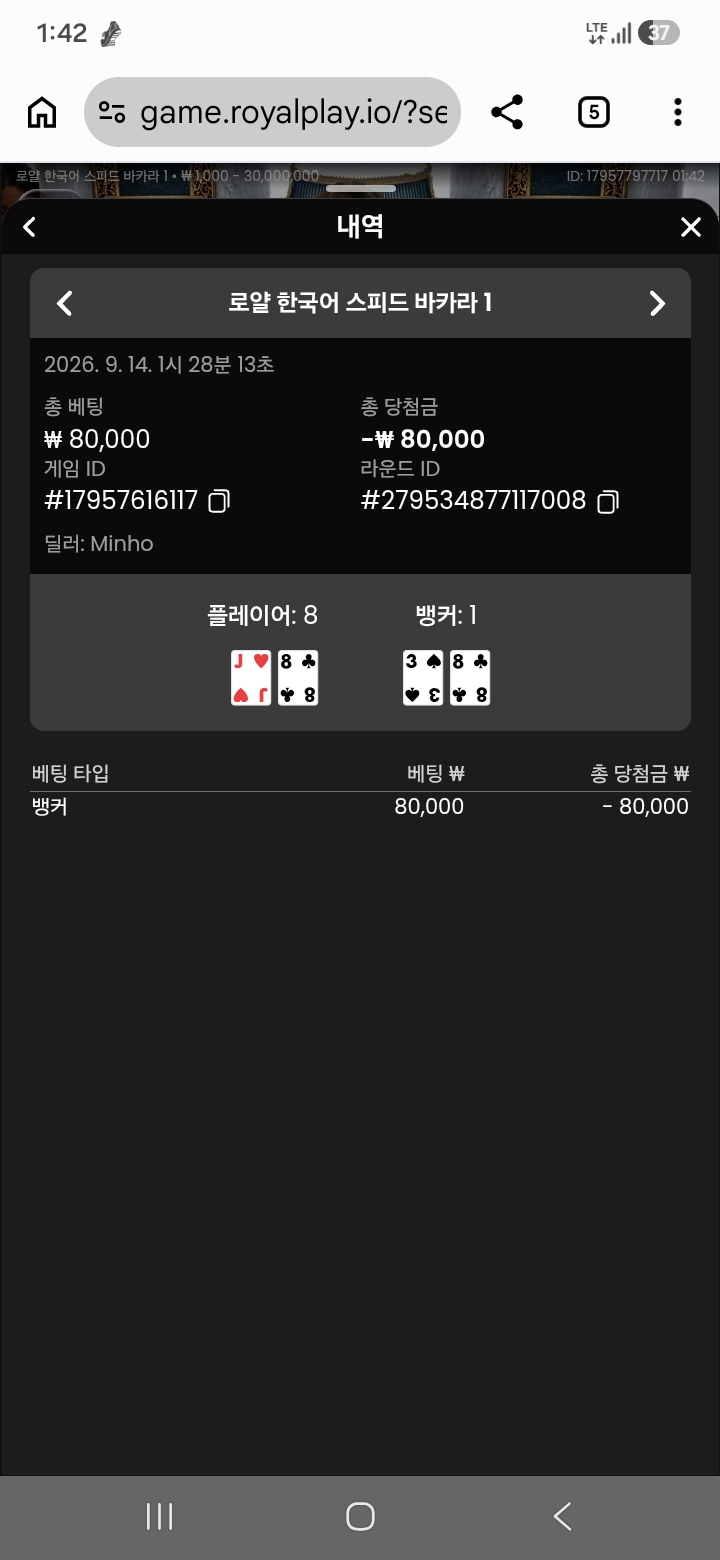This screenshot has height=1560, width=720.
Task: Copy the 라운드 ID number
Action: [607, 501]
